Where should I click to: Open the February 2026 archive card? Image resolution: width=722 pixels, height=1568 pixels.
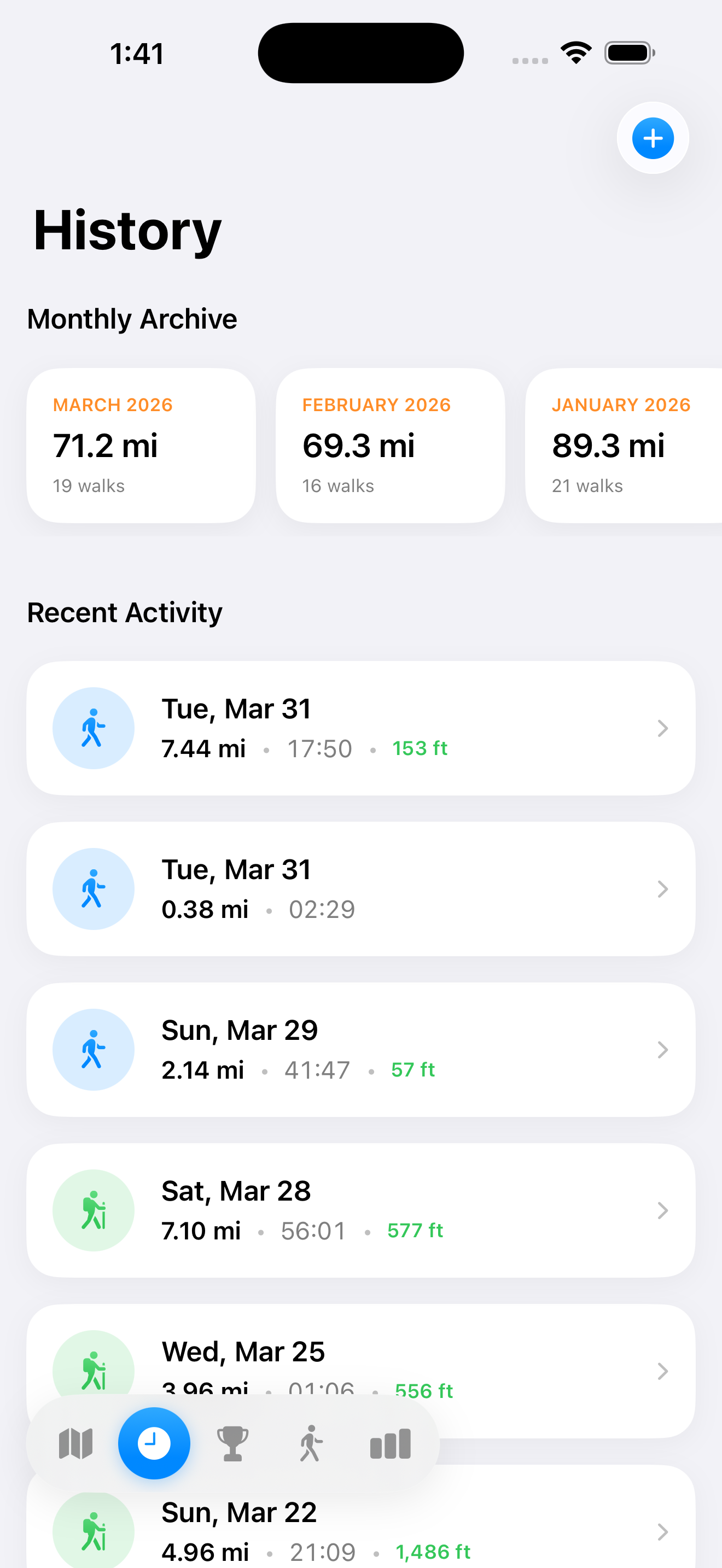click(390, 445)
